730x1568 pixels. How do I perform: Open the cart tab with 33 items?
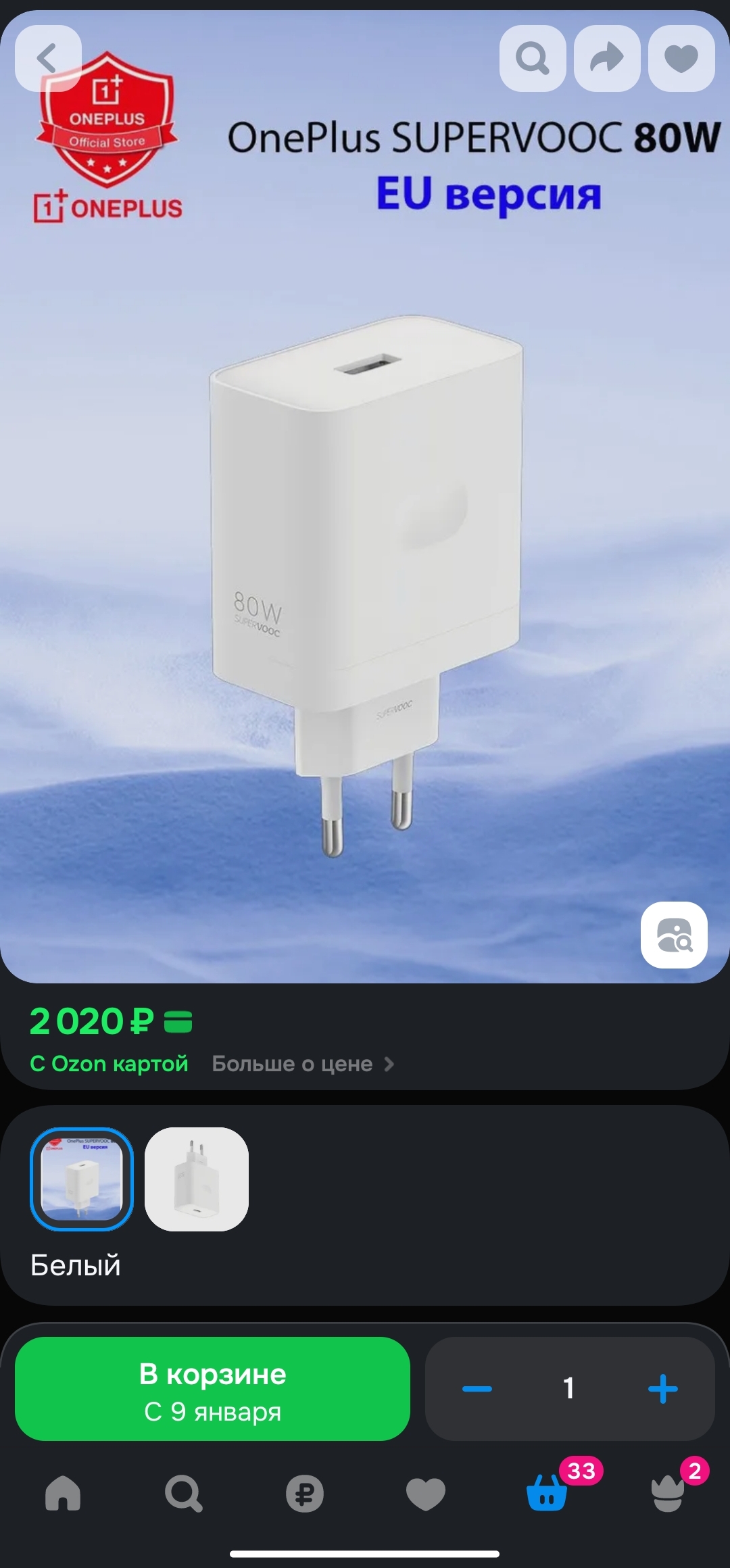point(547,1493)
